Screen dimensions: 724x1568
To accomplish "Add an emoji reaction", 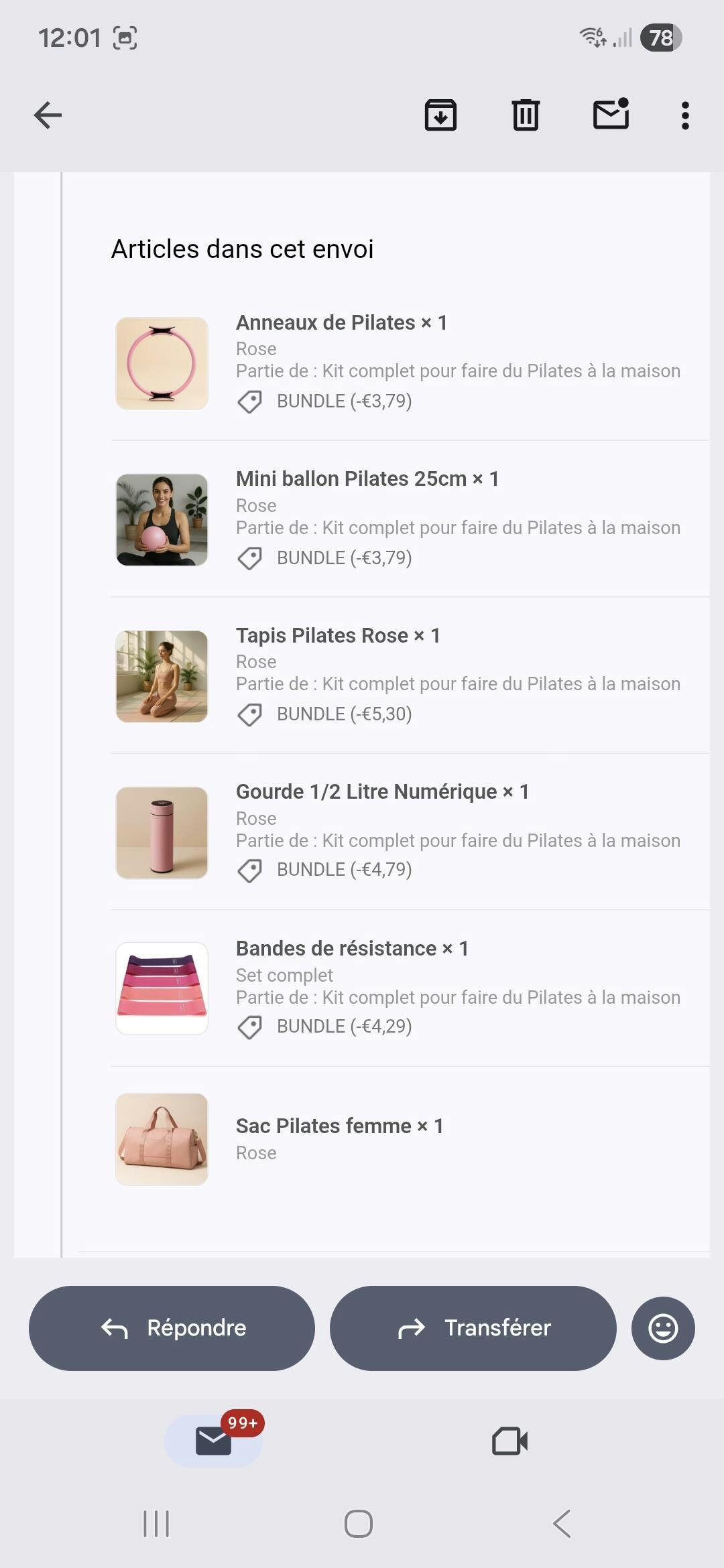I will pyautogui.click(x=662, y=1327).
